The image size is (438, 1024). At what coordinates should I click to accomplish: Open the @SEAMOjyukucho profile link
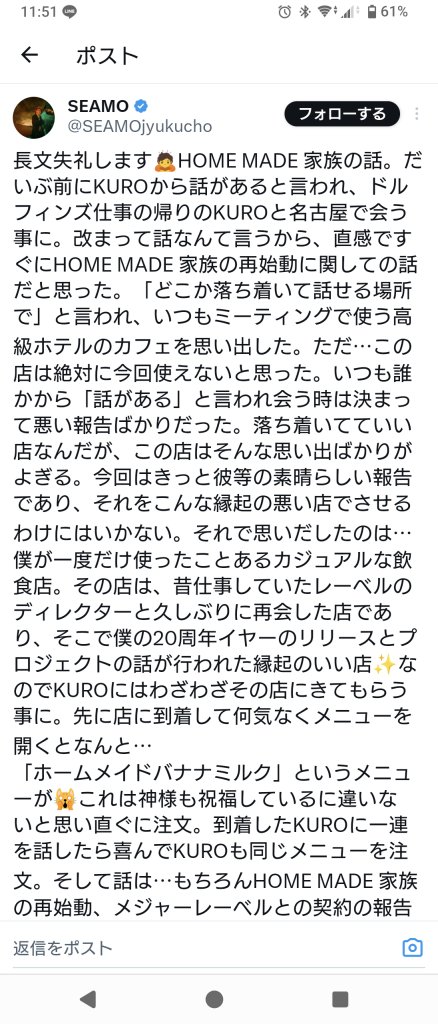coord(140,127)
